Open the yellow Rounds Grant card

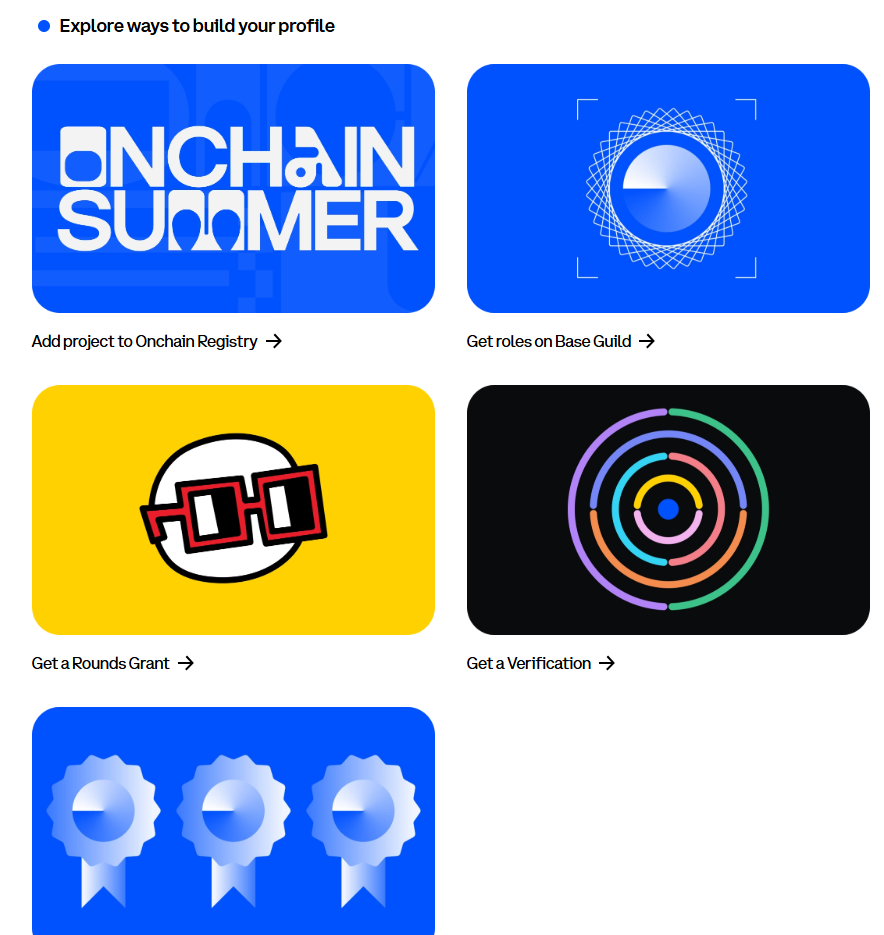[233, 509]
